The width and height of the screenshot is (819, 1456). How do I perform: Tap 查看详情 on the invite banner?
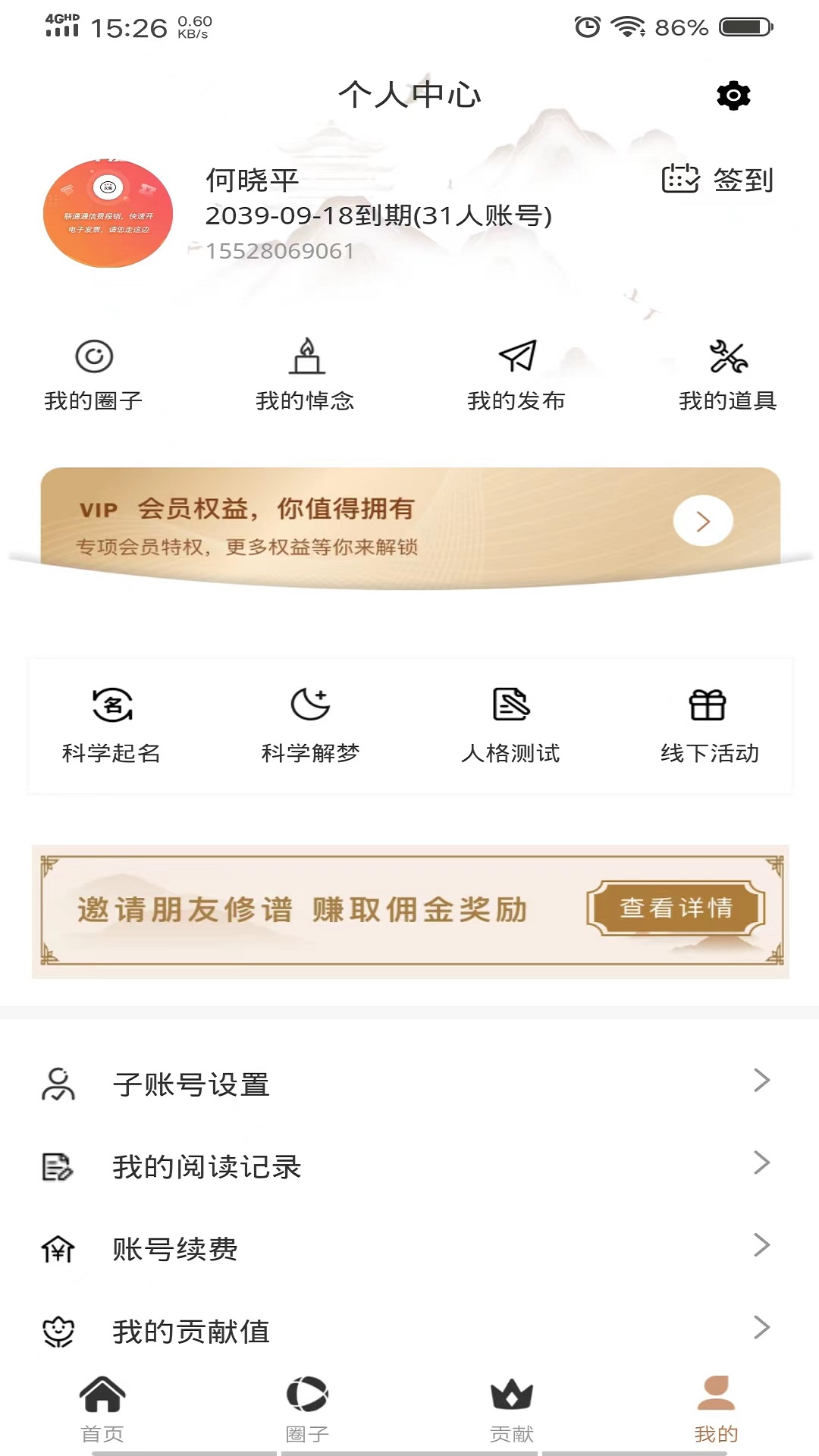pos(676,908)
